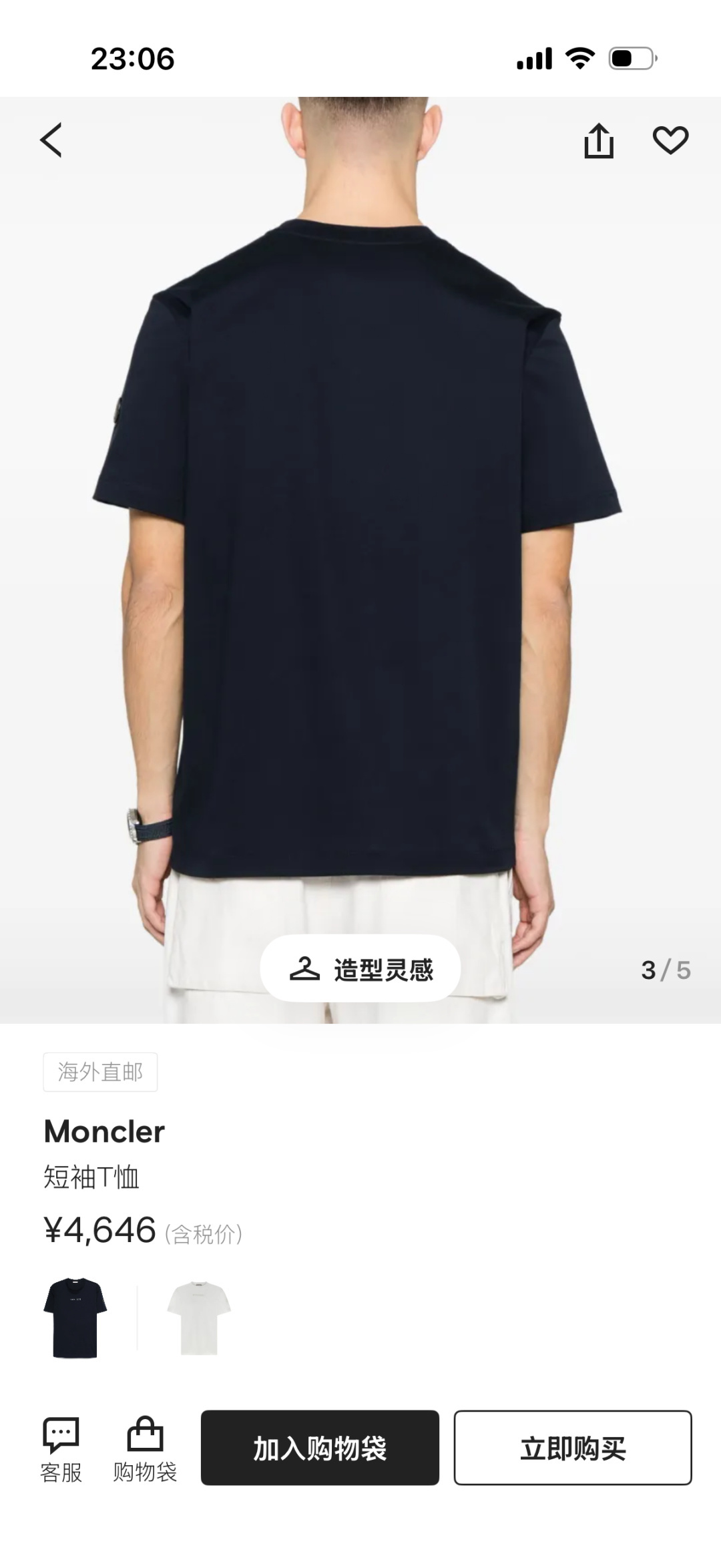Select the white color option
The height and width of the screenshot is (1568, 721).
[x=198, y=1318]
